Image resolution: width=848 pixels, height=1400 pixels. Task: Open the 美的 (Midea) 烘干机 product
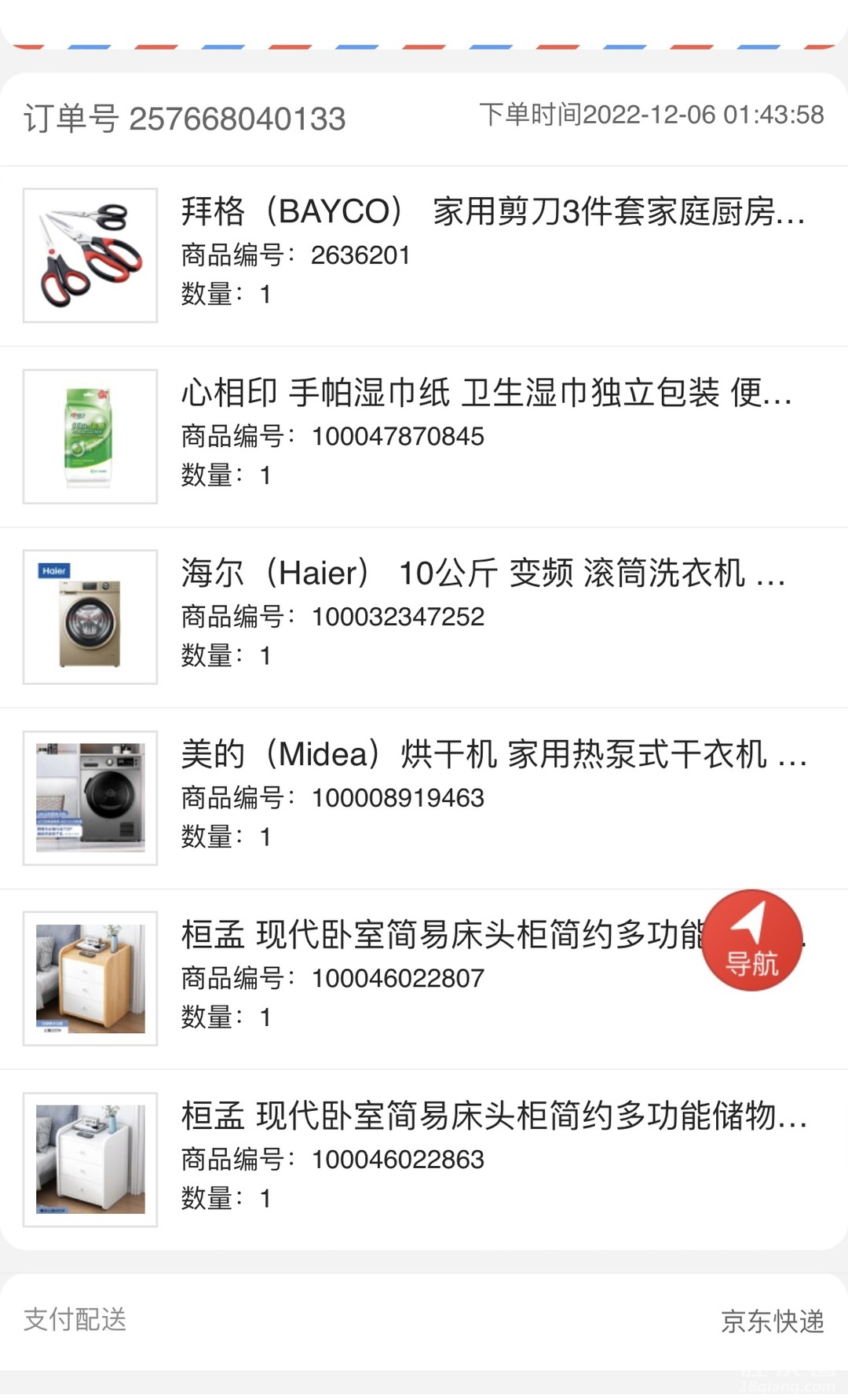click(x=493, y=755)
